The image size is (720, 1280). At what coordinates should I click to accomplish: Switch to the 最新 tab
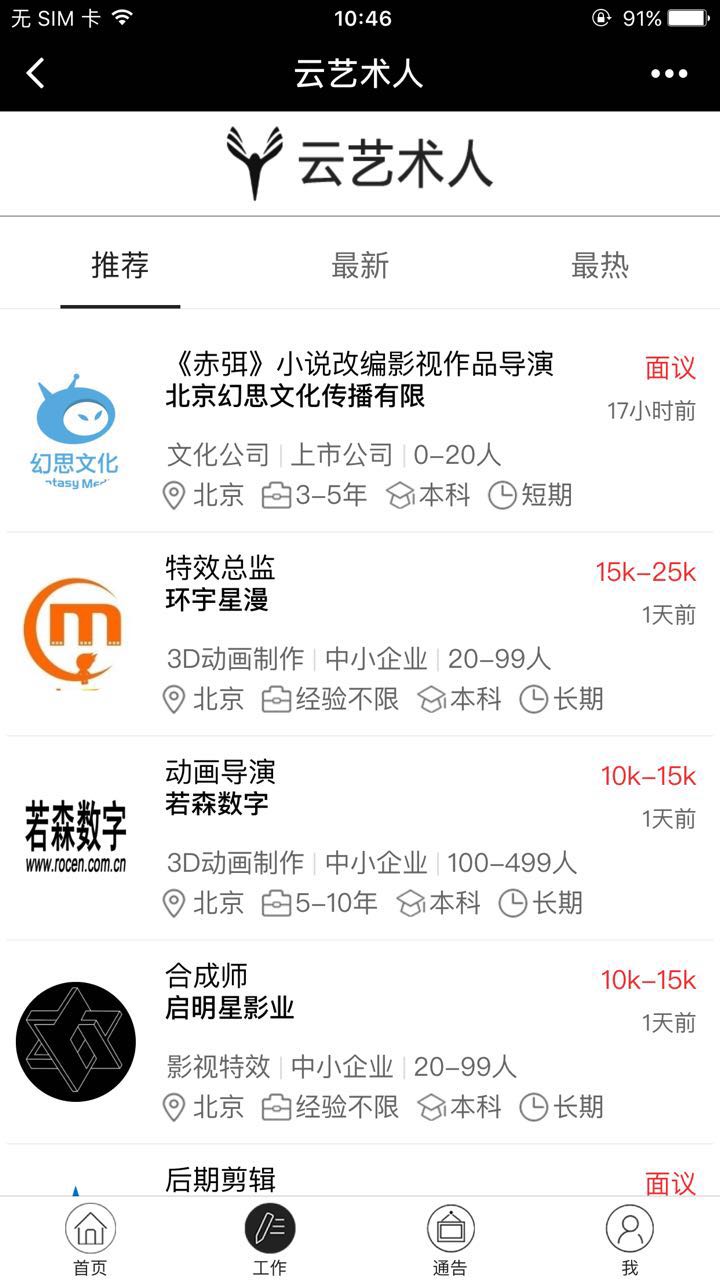pyautogui.click(x=360, y=266)
